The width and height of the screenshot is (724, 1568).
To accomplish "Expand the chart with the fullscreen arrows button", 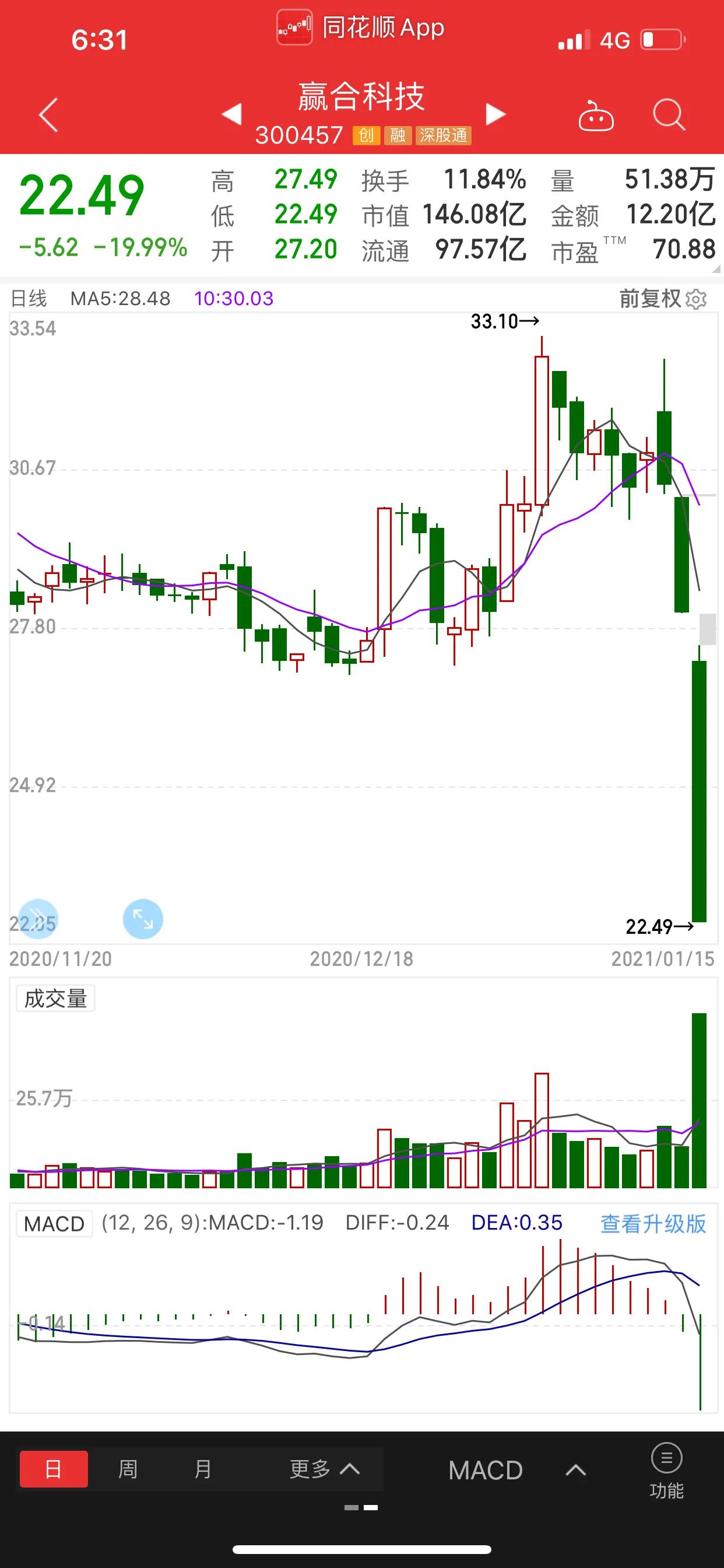I will click(x=142, y=919).
